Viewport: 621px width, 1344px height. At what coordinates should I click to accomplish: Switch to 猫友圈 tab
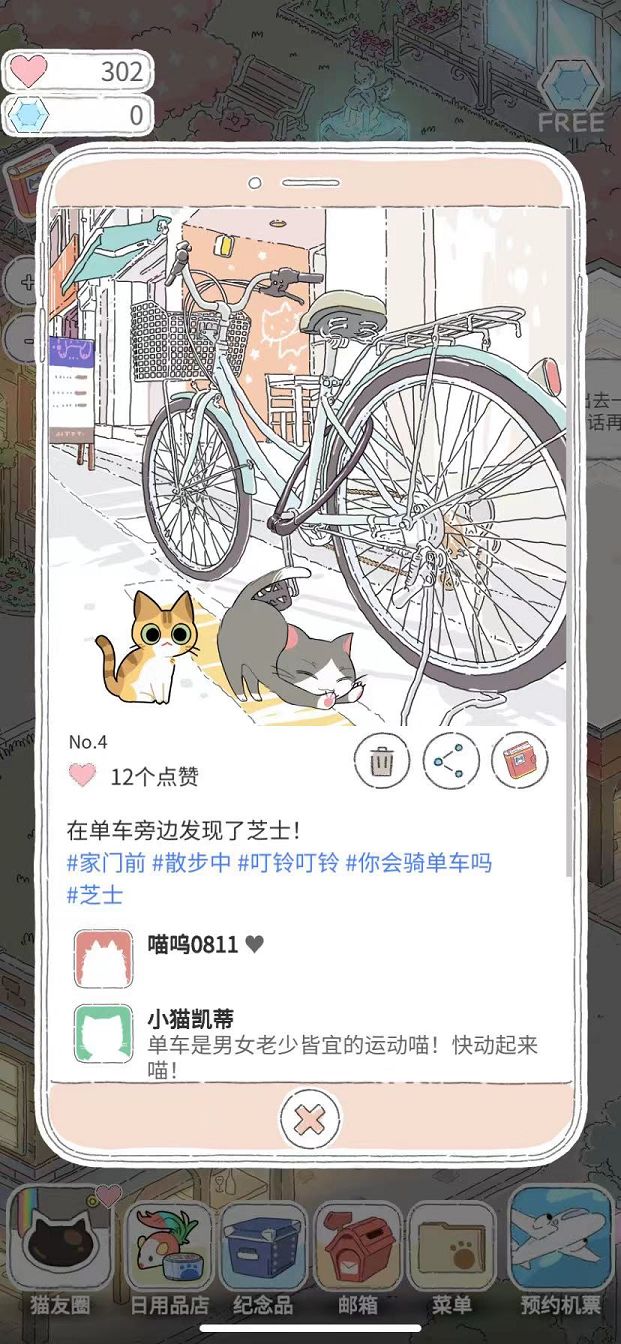tap(59, 1249)
